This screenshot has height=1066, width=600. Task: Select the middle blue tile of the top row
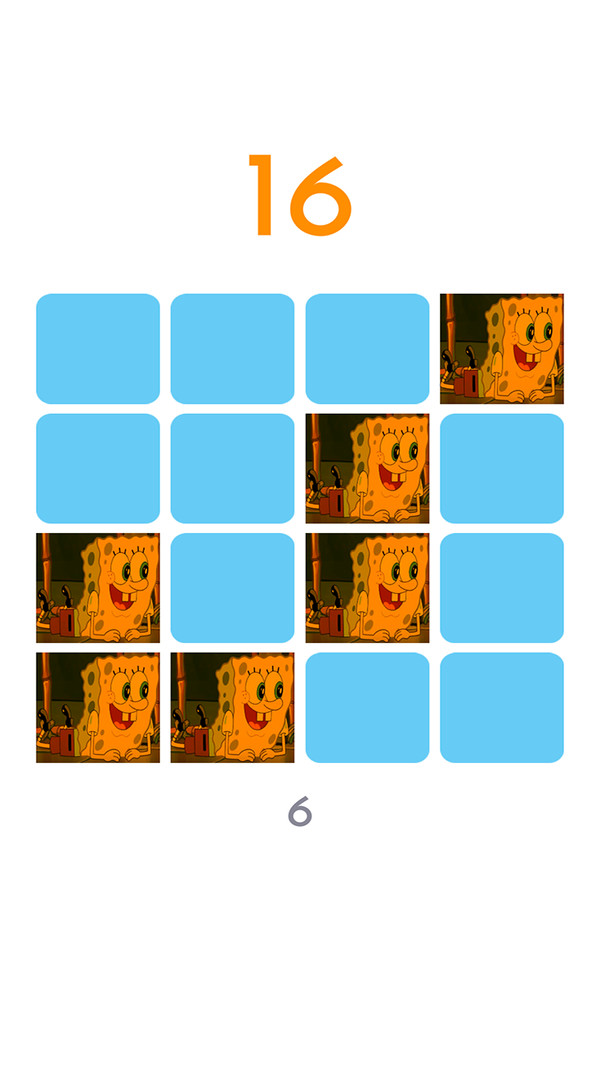click(x=232, y=349)
